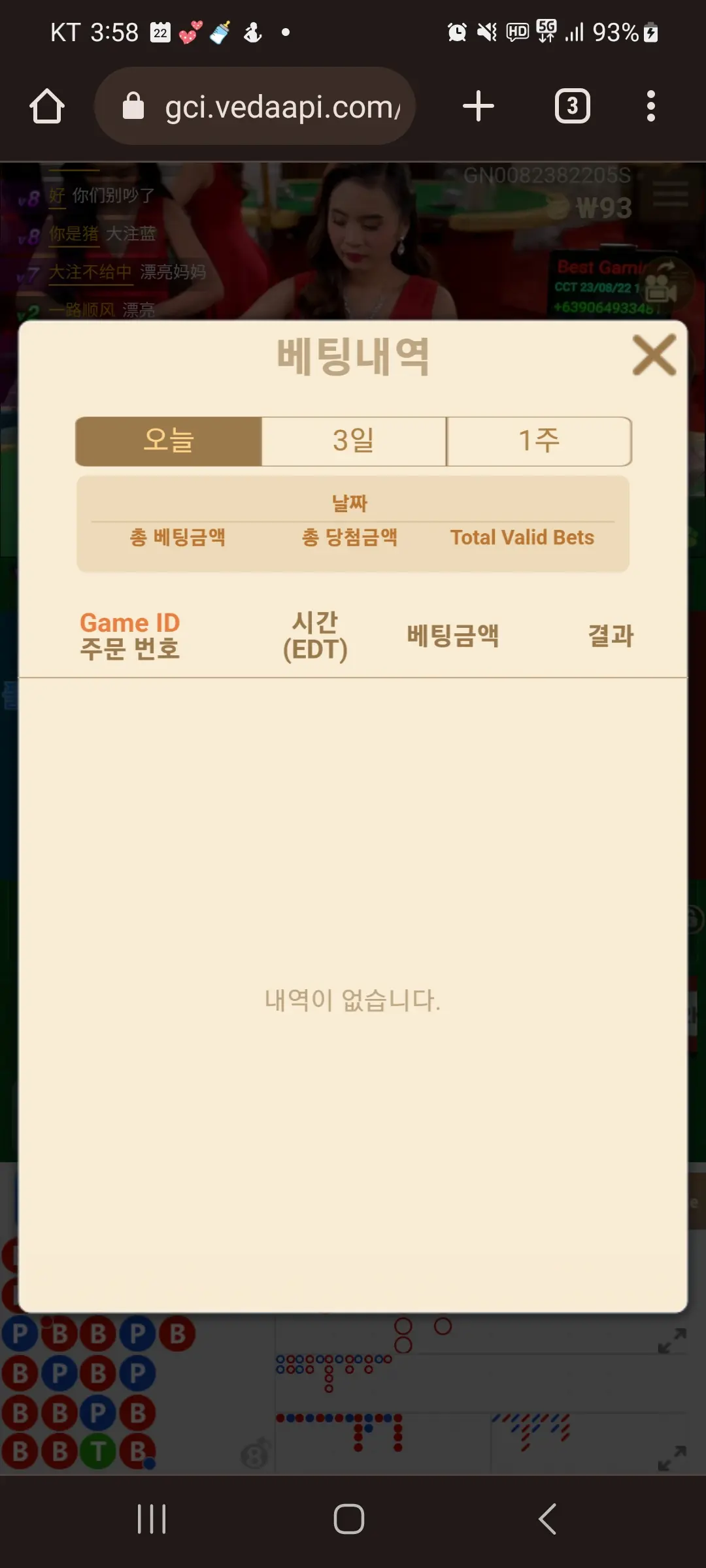706x1568 pixels.
Task: Go back with the system back button
Action: (548, 1519)
